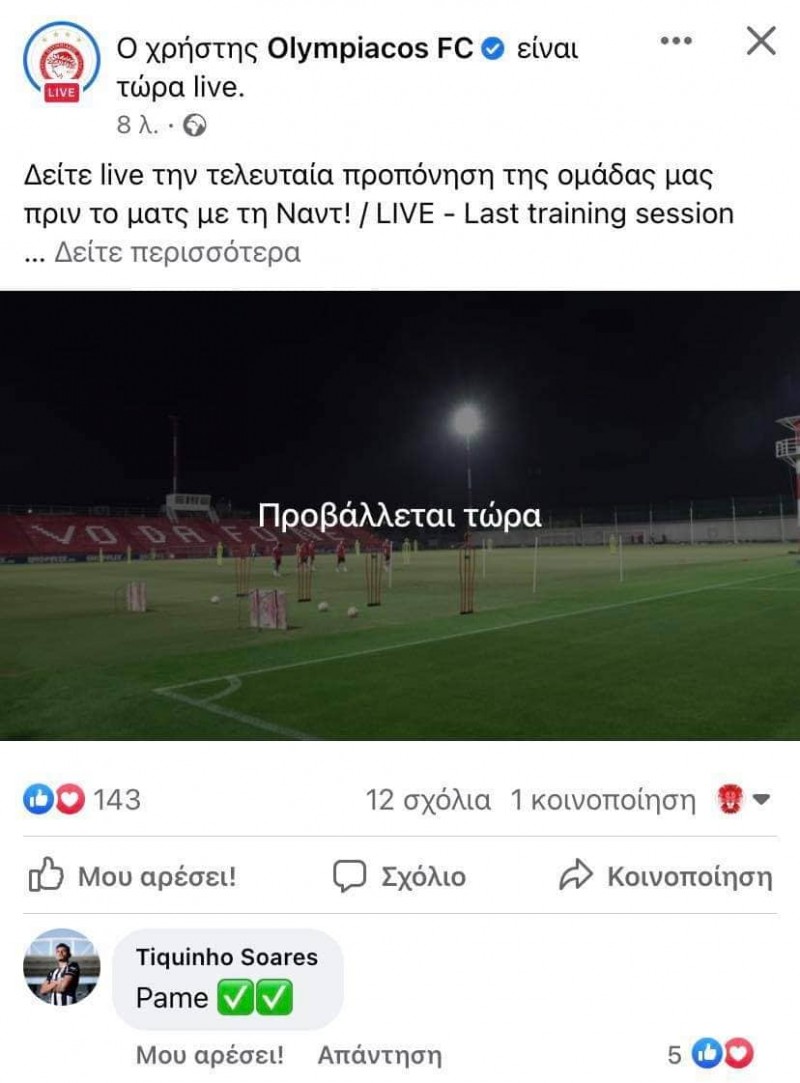Close this post with the X
This screenshot has height=1083, width=800.
(761, 41)
